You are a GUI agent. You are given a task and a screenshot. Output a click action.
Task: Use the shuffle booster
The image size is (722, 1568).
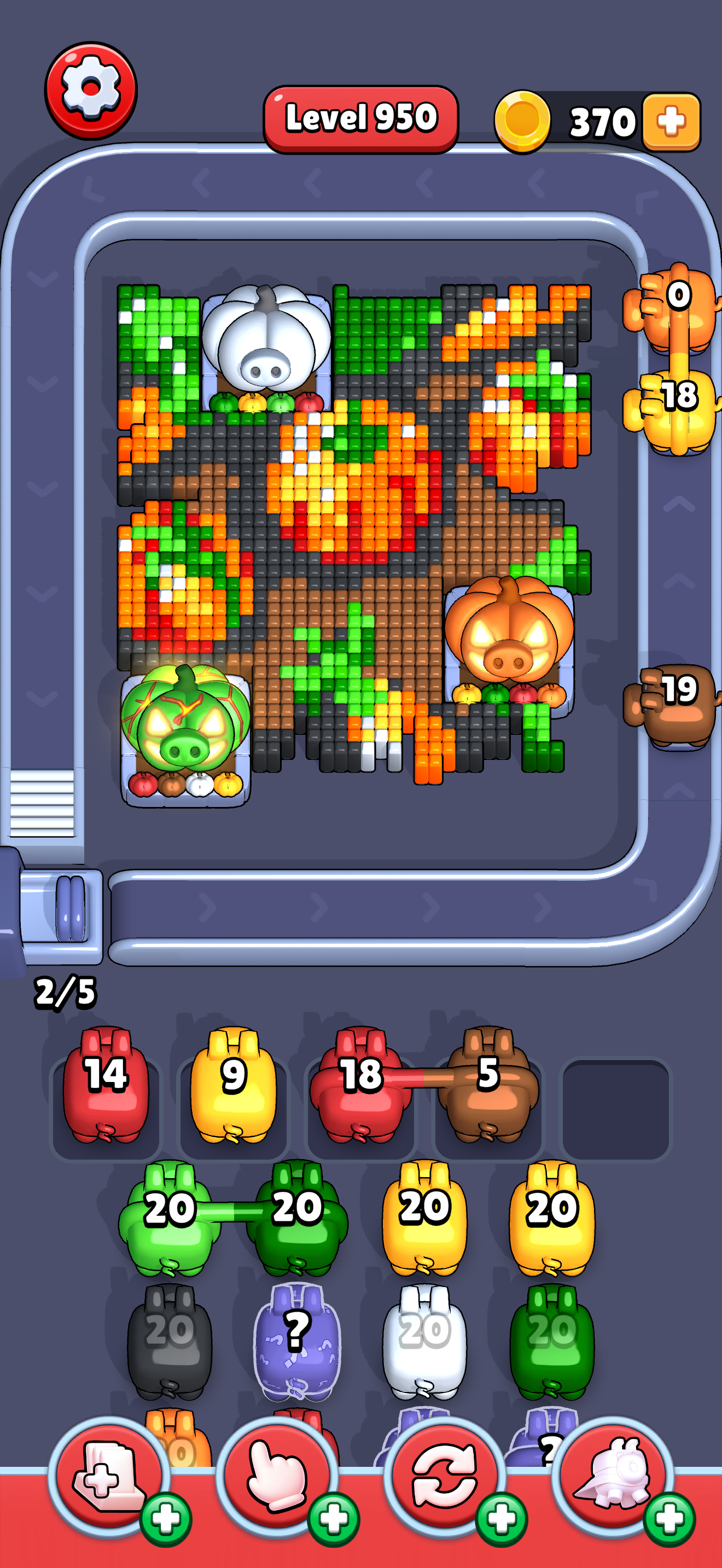click(x=444, y=1477)
